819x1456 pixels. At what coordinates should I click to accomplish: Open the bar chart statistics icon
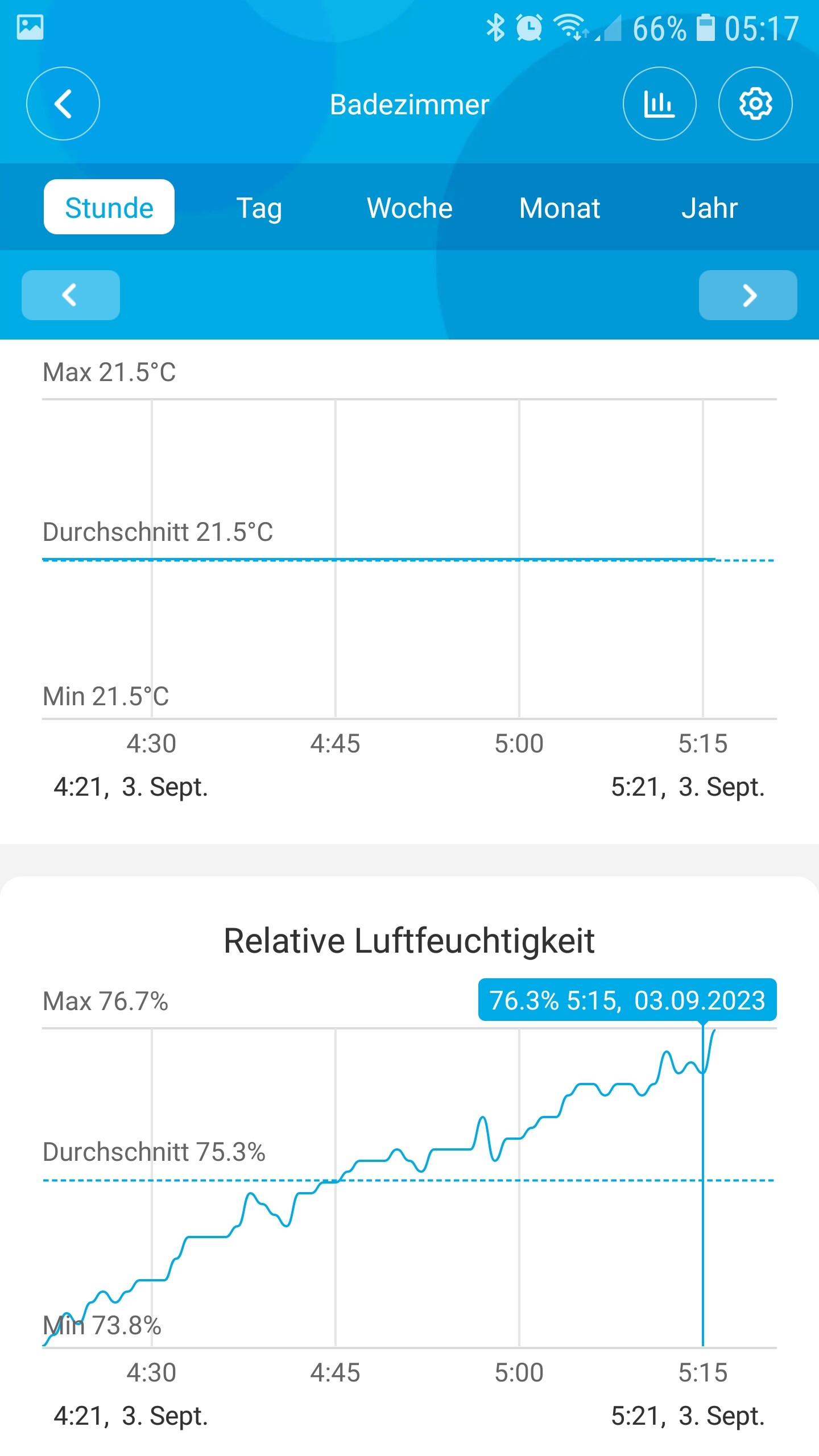pyautogui.click(x=659, y=104)
